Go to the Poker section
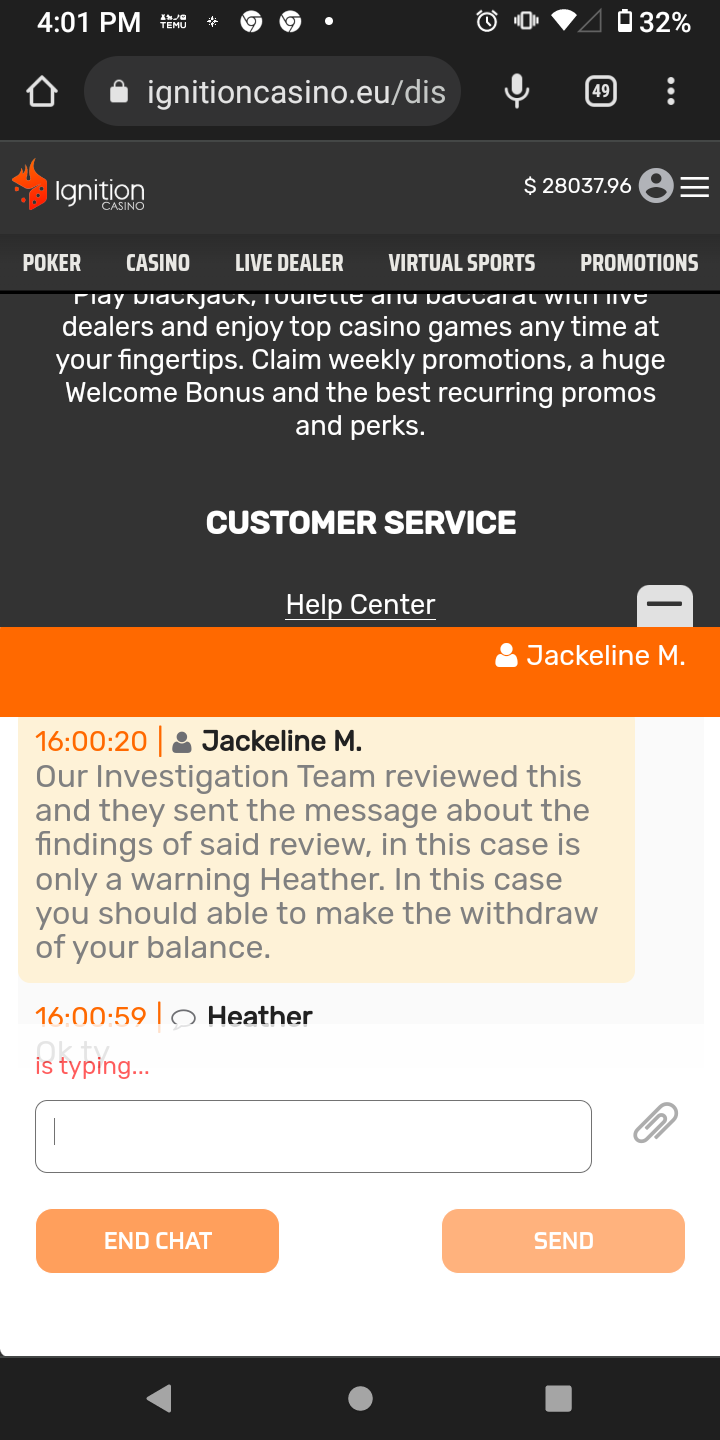The height and width of the screenshot is (1440, 720). [x=52, y=263]
